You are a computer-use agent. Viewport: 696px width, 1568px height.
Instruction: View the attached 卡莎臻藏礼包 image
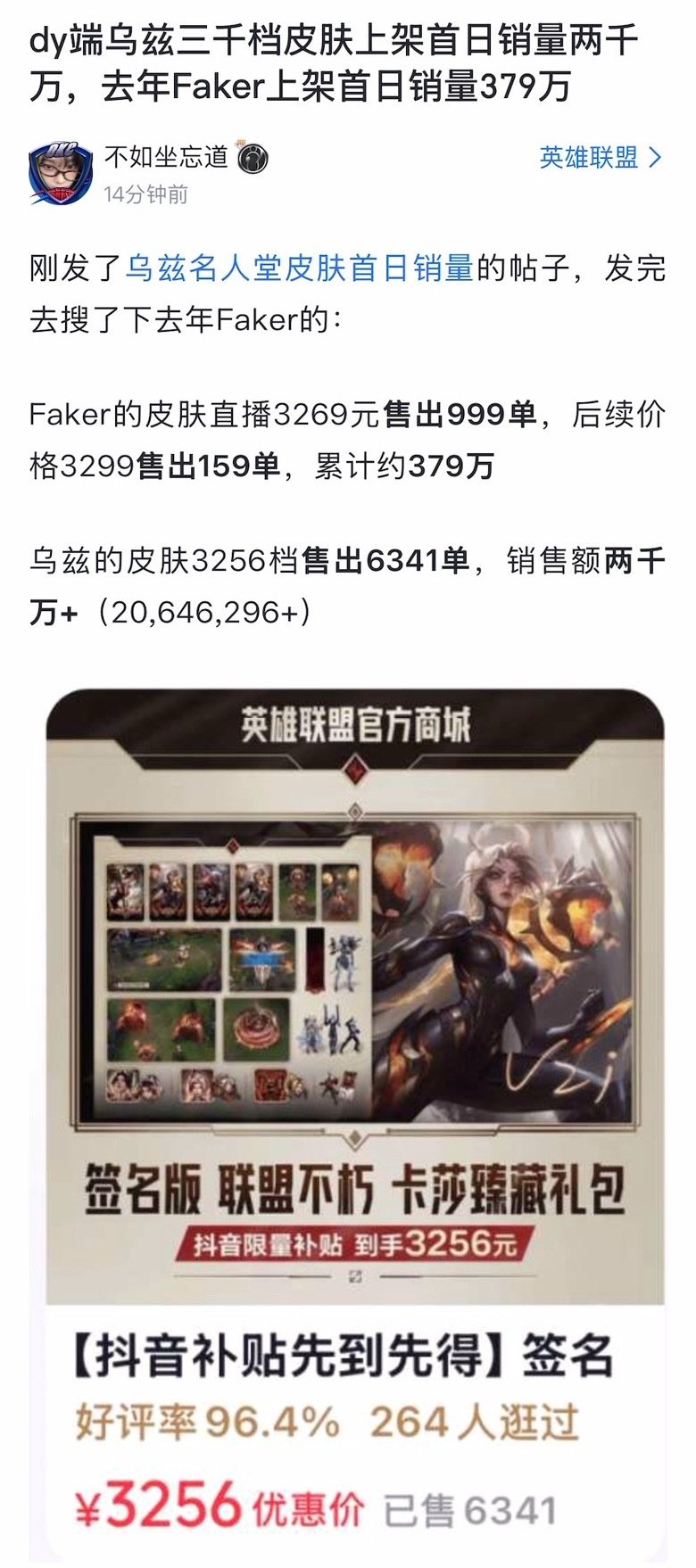click(x=355, y=1070)
